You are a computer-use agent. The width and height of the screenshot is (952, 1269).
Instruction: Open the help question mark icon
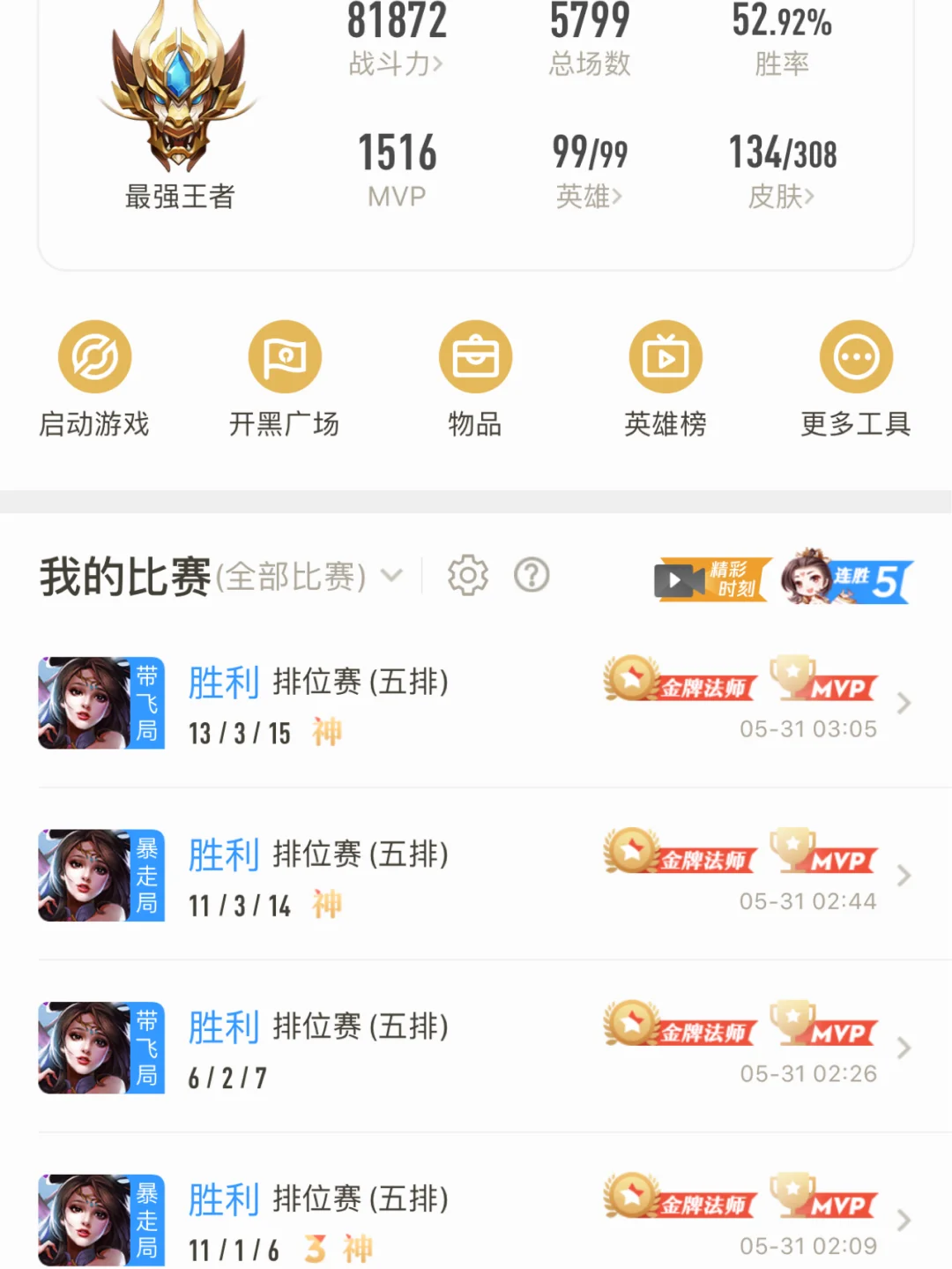click(531, 574)
